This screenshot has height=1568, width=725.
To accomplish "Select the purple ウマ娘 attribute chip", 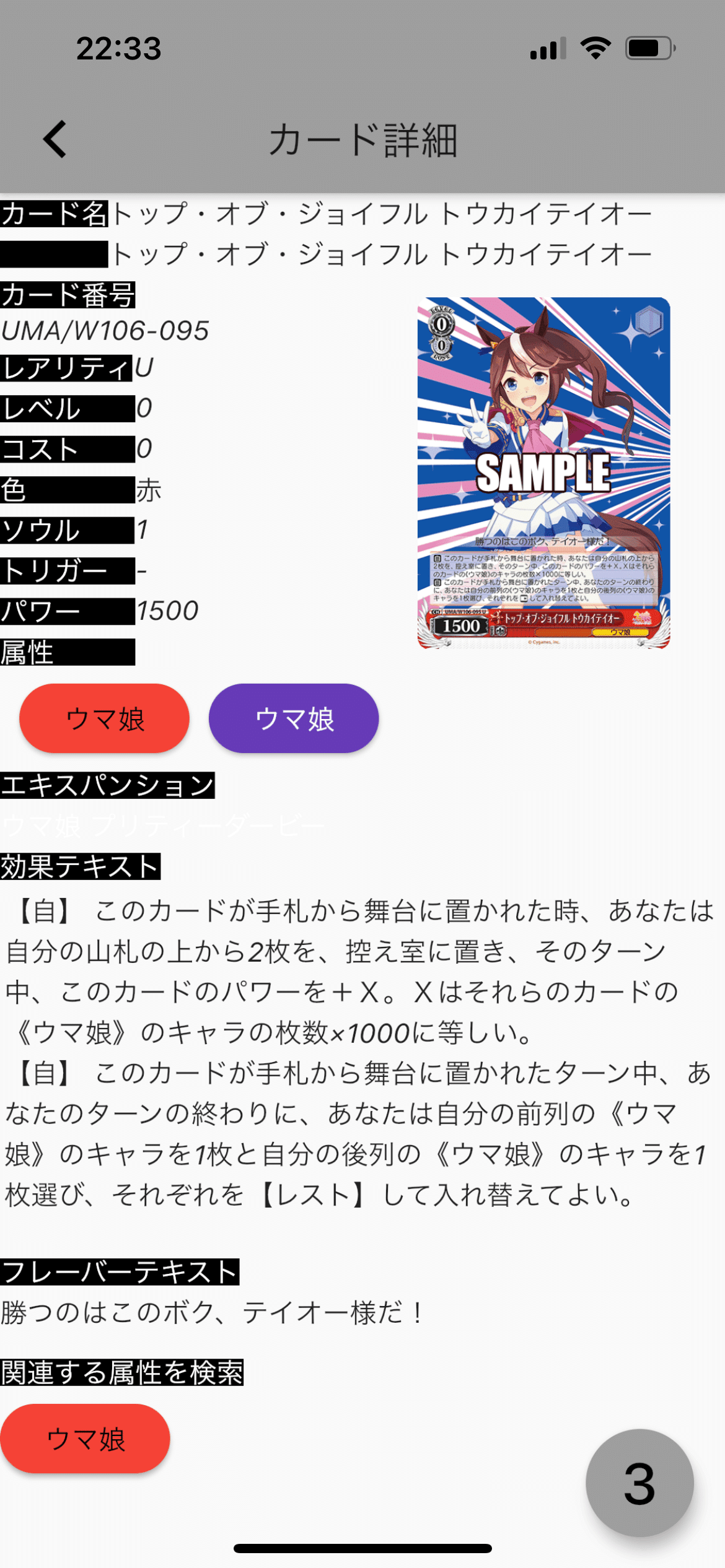I will click(x=294, y=718).
